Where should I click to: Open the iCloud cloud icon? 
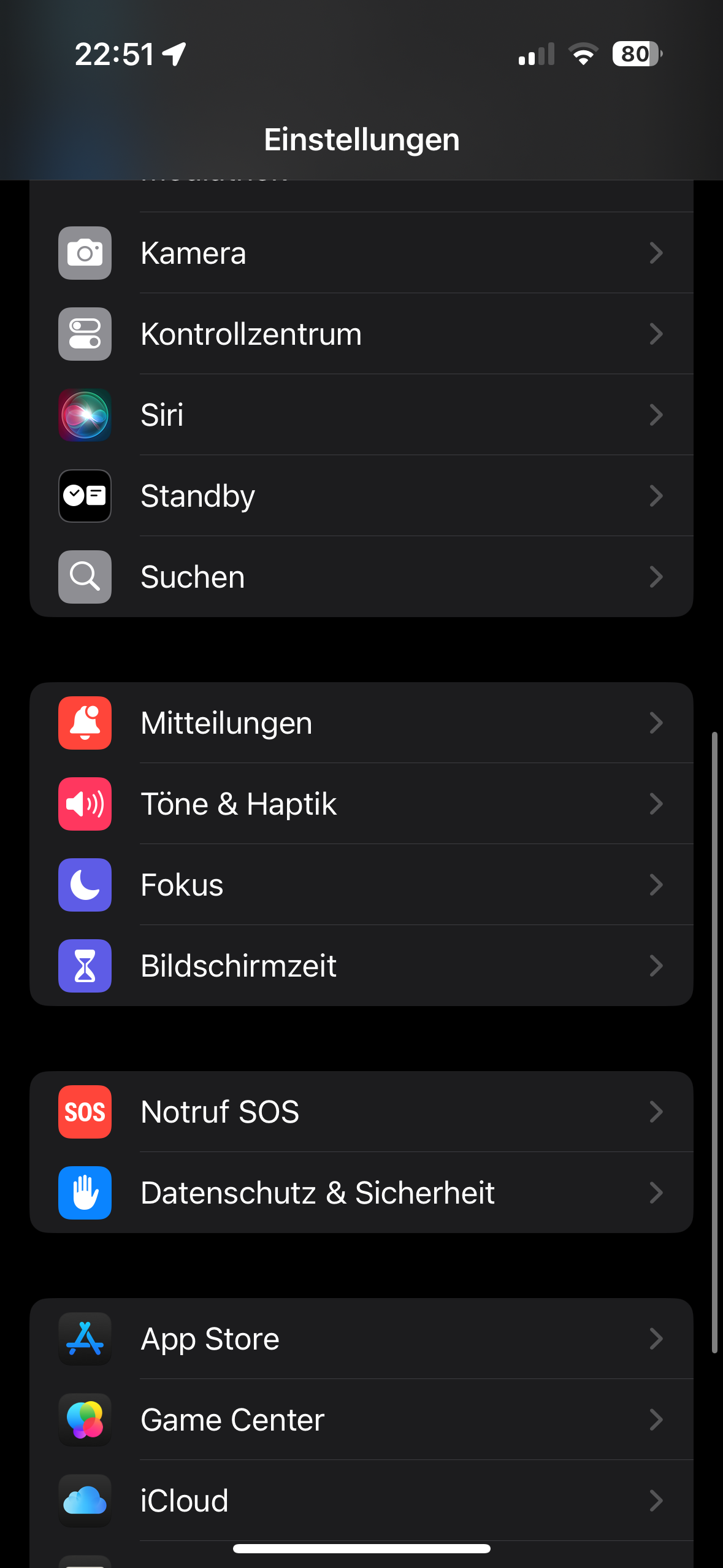click(x=85, y=1501)
